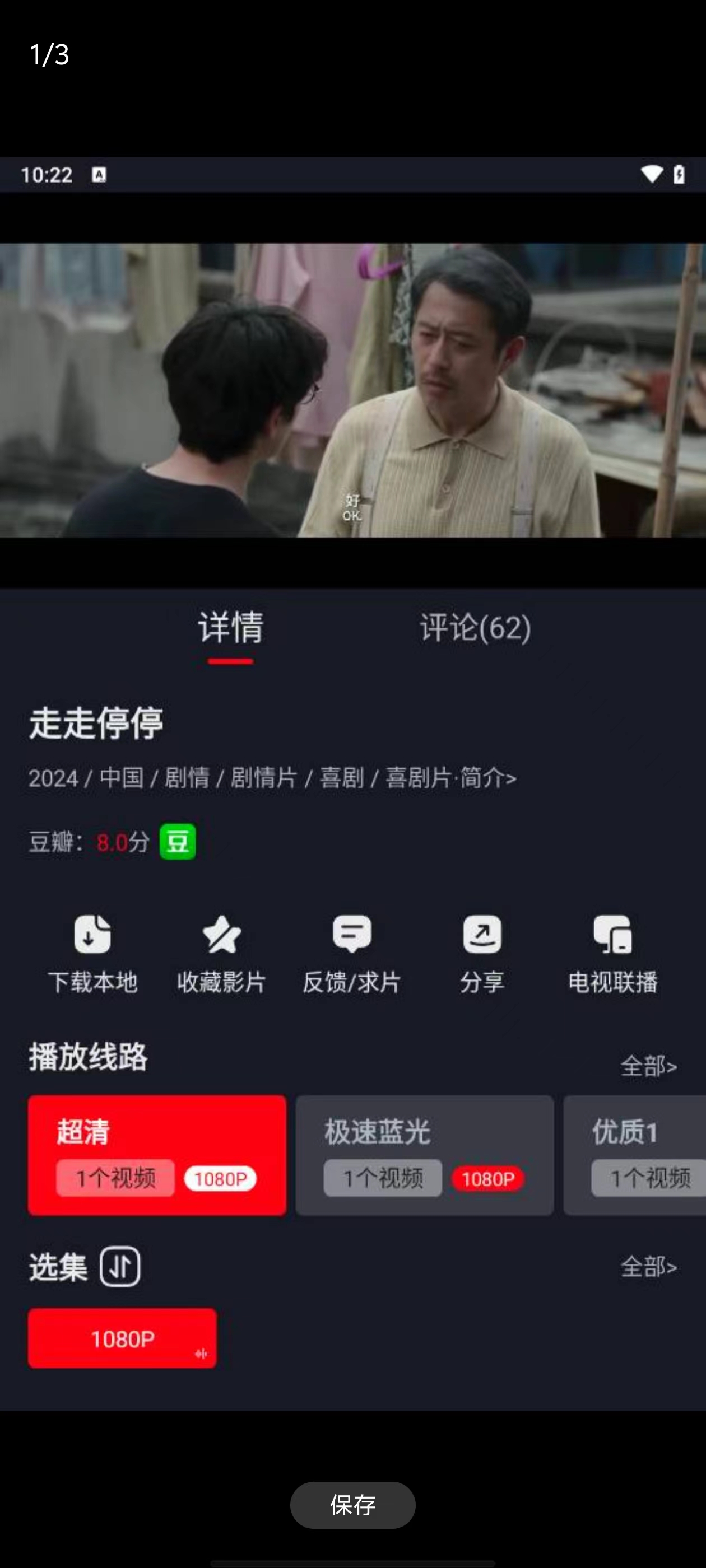Save the image with the 保存 button
Screen dimensions: 706x1568
click(352, 1505)
